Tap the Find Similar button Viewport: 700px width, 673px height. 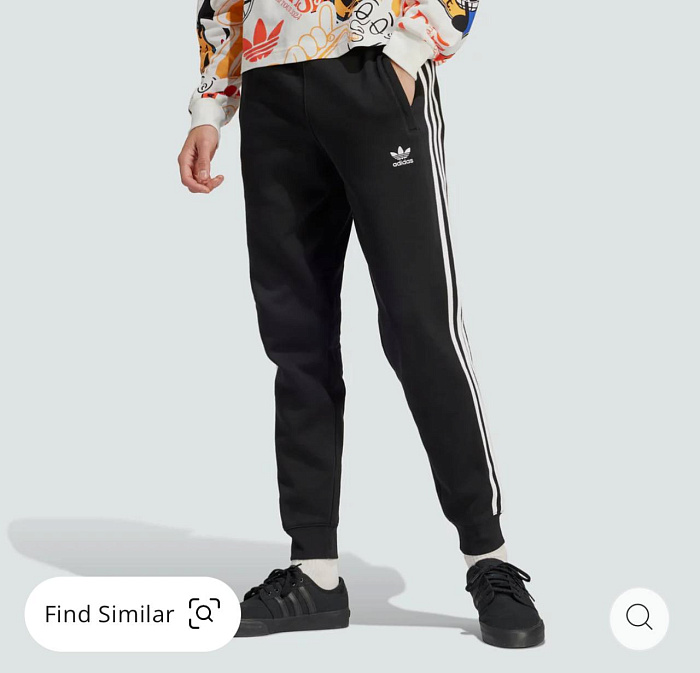[x=132, y=614]
